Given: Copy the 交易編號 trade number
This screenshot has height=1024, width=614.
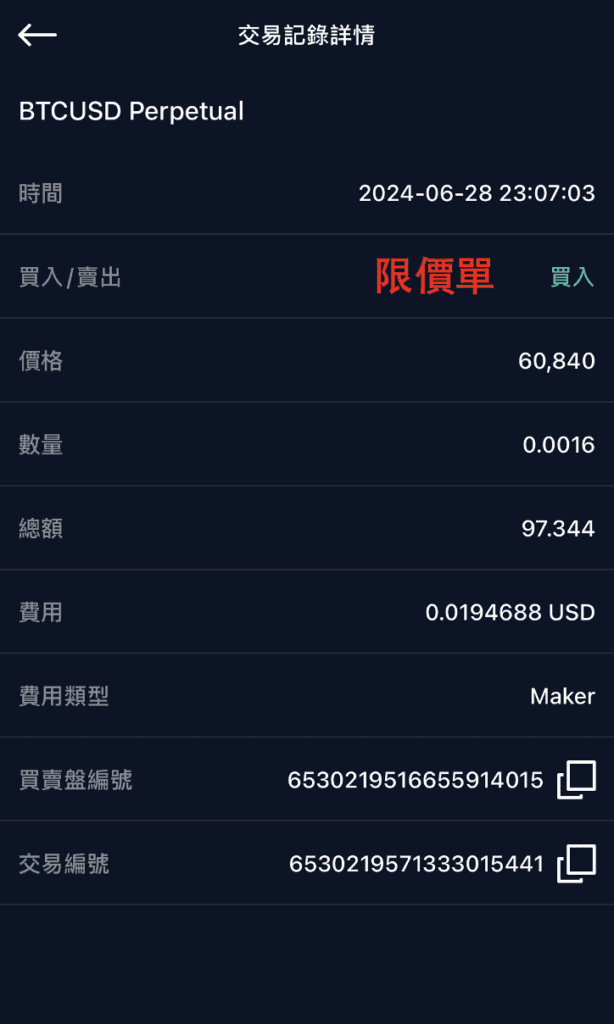Looking at the screenshot, I should click(577, 863).
